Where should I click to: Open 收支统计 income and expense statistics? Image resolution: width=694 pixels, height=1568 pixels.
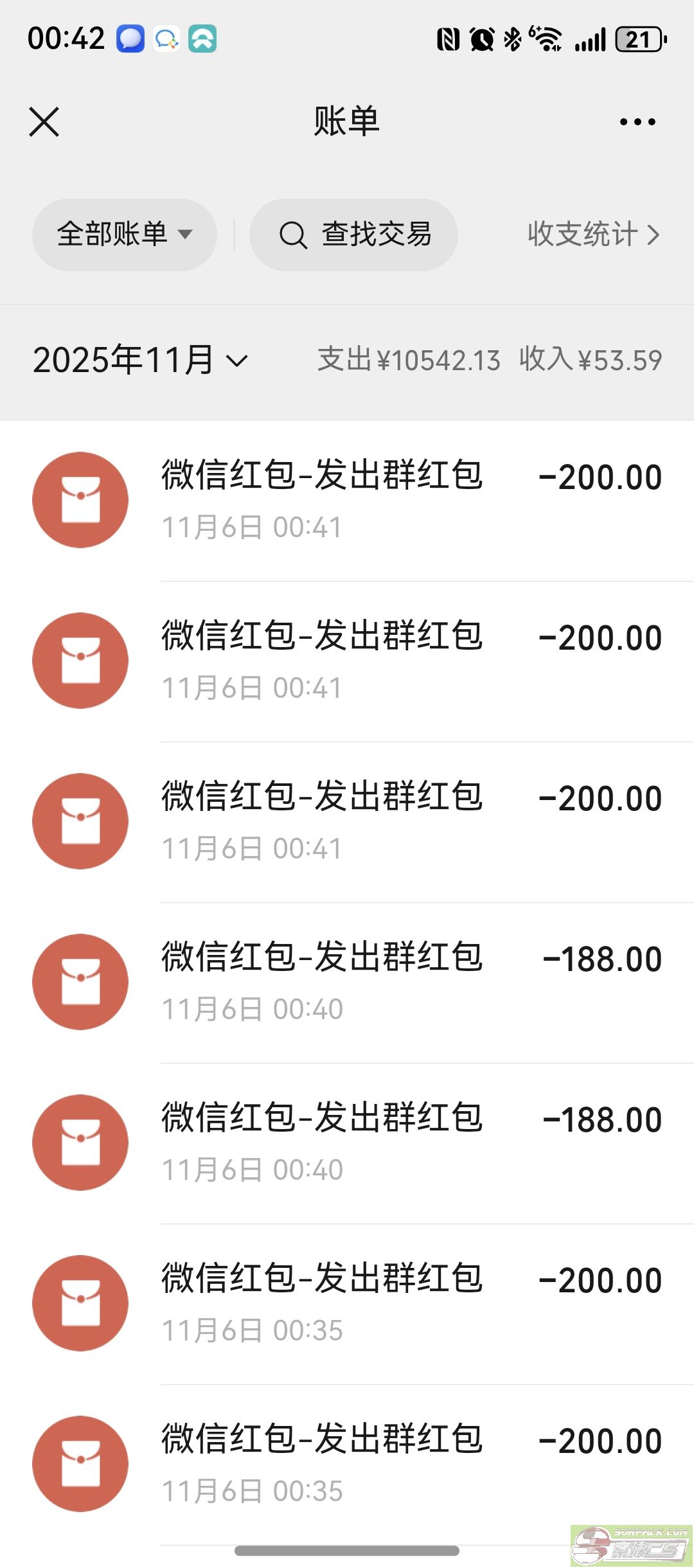(x=592, y=235)
